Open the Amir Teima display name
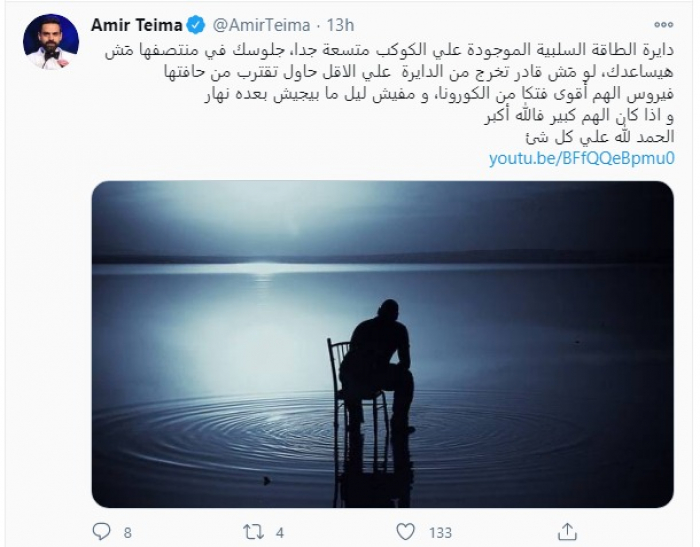The width and height of the screenshot is (700, 547). pos(137,23)
